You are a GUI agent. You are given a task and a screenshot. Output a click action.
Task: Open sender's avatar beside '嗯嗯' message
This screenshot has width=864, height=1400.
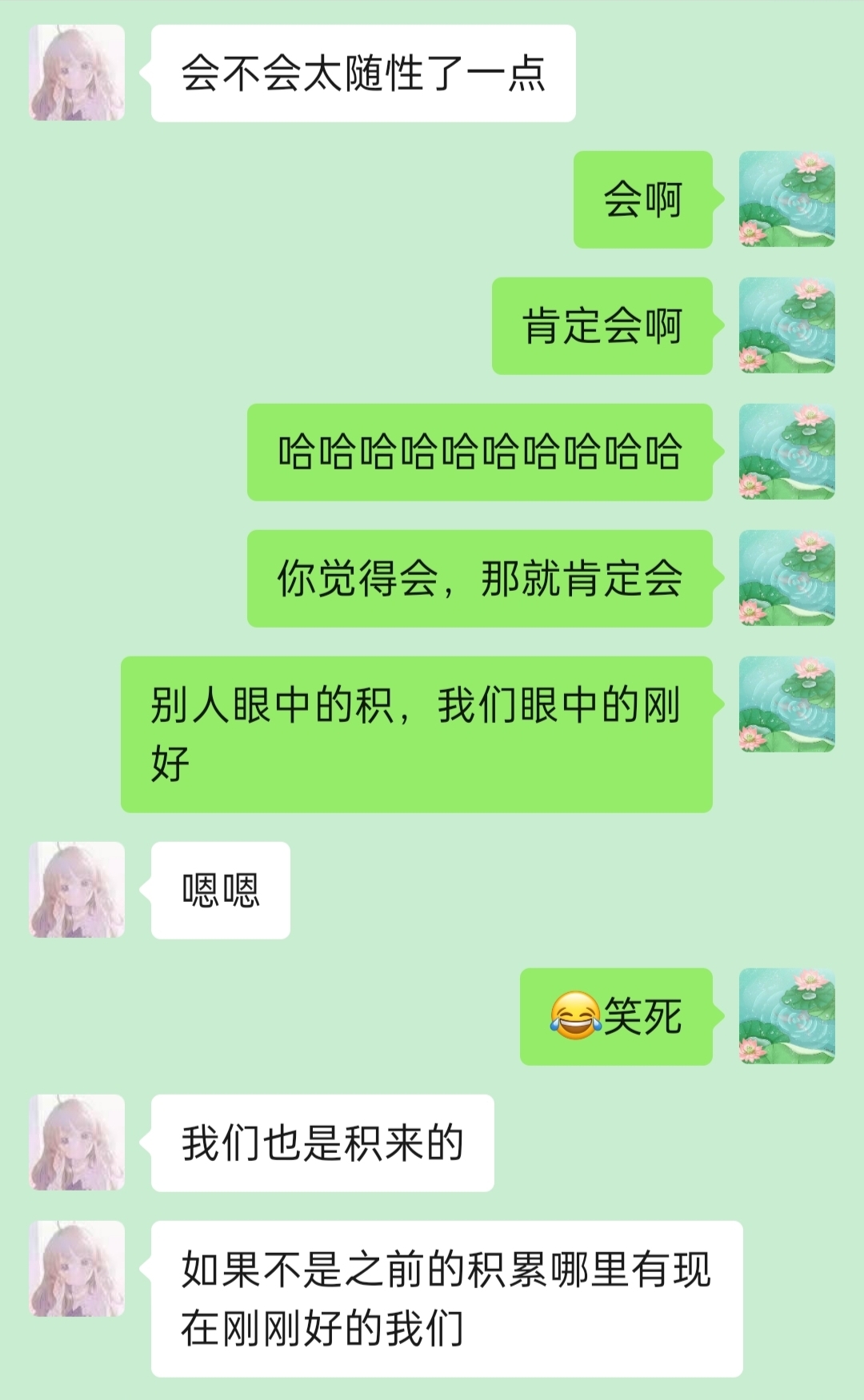click(x=77, y=889)
